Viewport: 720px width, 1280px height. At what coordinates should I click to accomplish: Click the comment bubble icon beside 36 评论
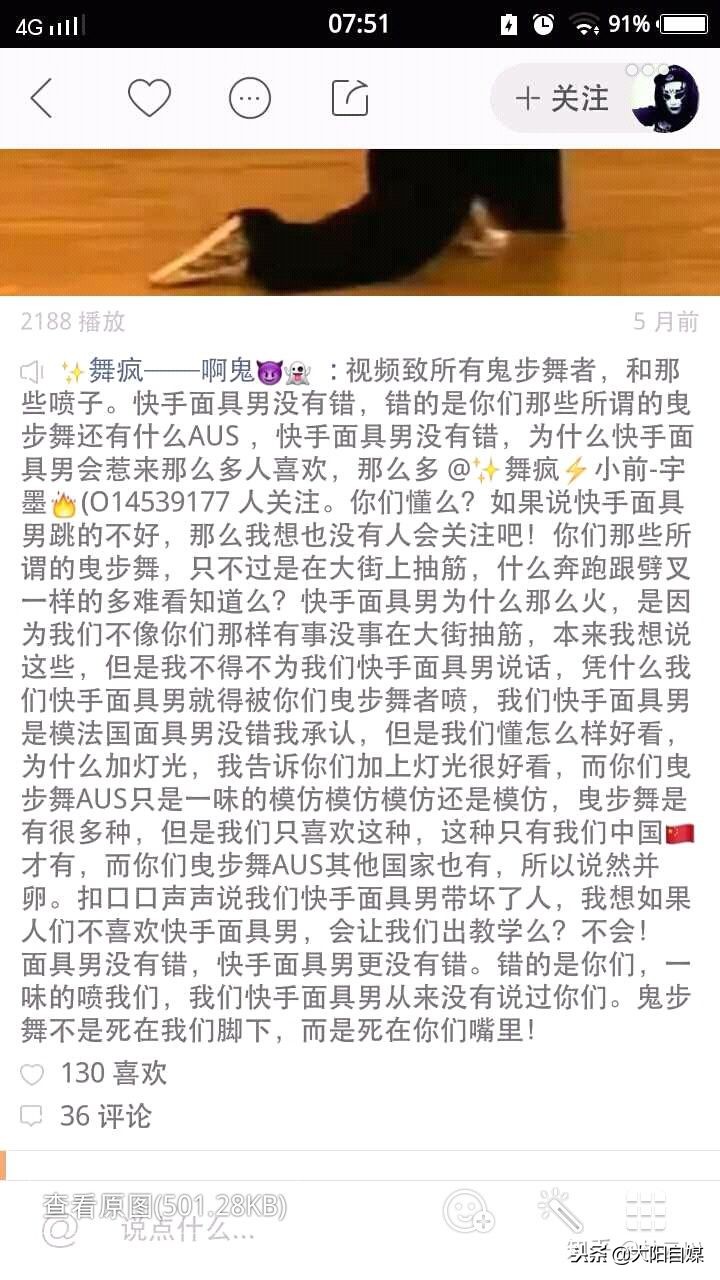click(31, 1119)
